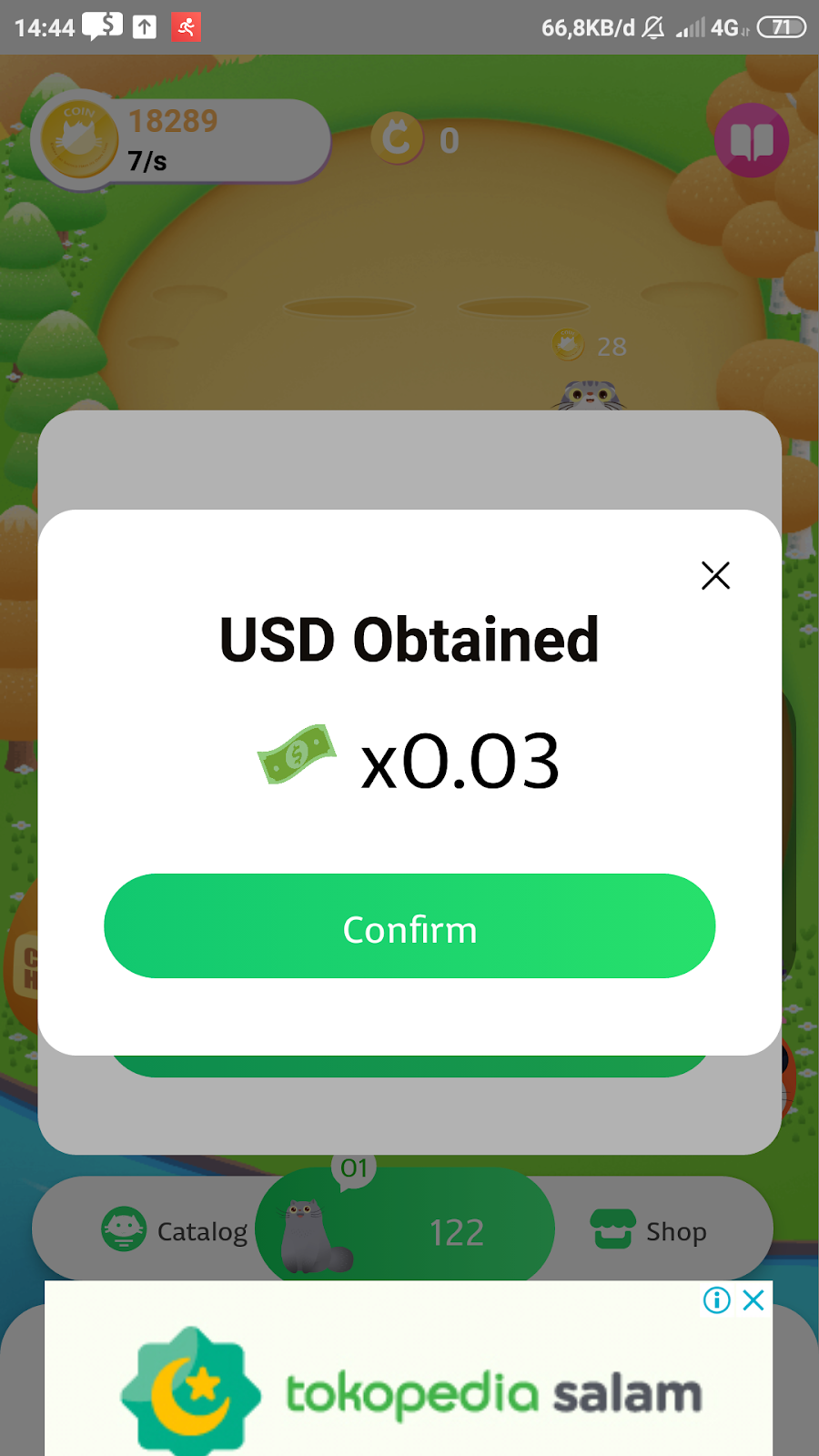The height and width of the screenshot is (1456, 819).
Task: Open the ad info icon
Action: pyautogui.click(x=717, y=1300)
